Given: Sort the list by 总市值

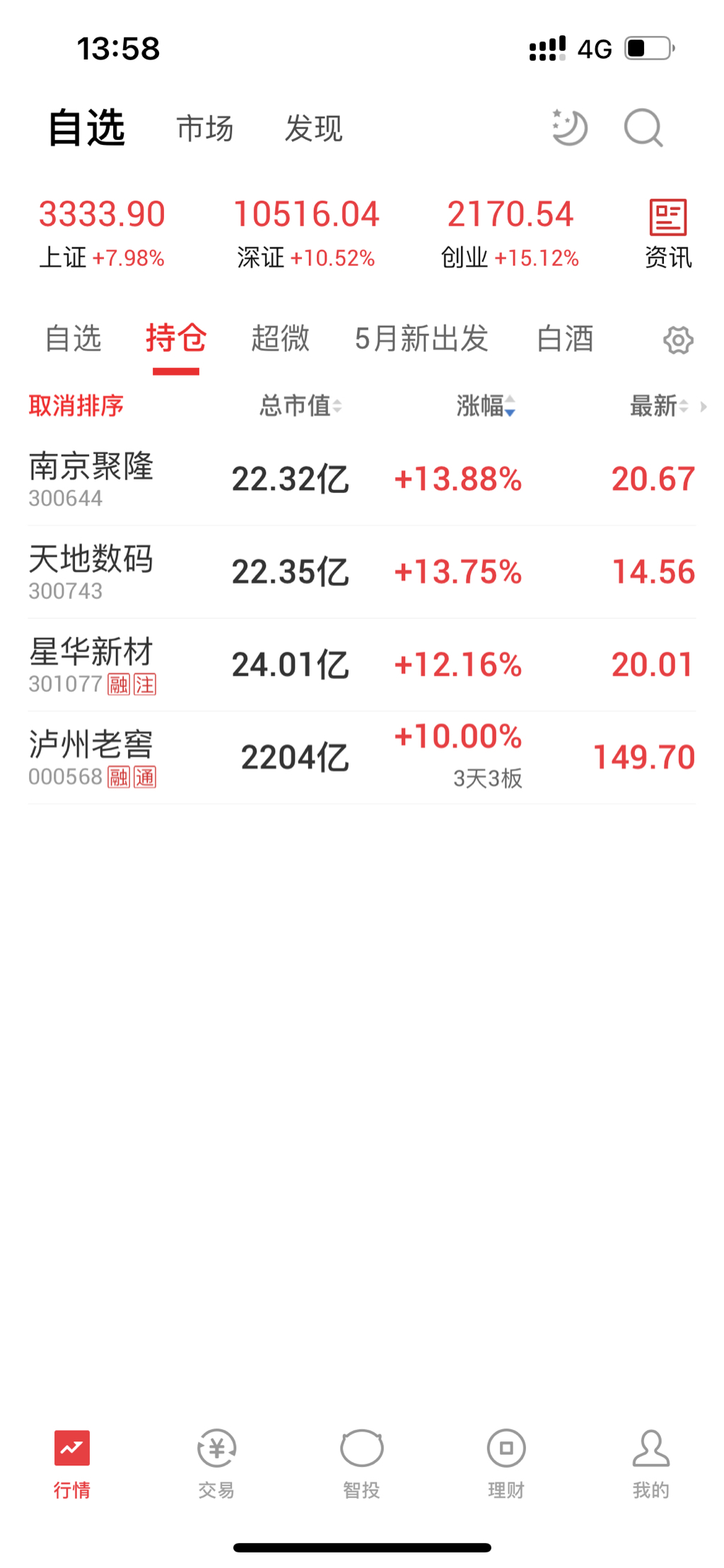Looking at the screenshot, I should 300,406.
